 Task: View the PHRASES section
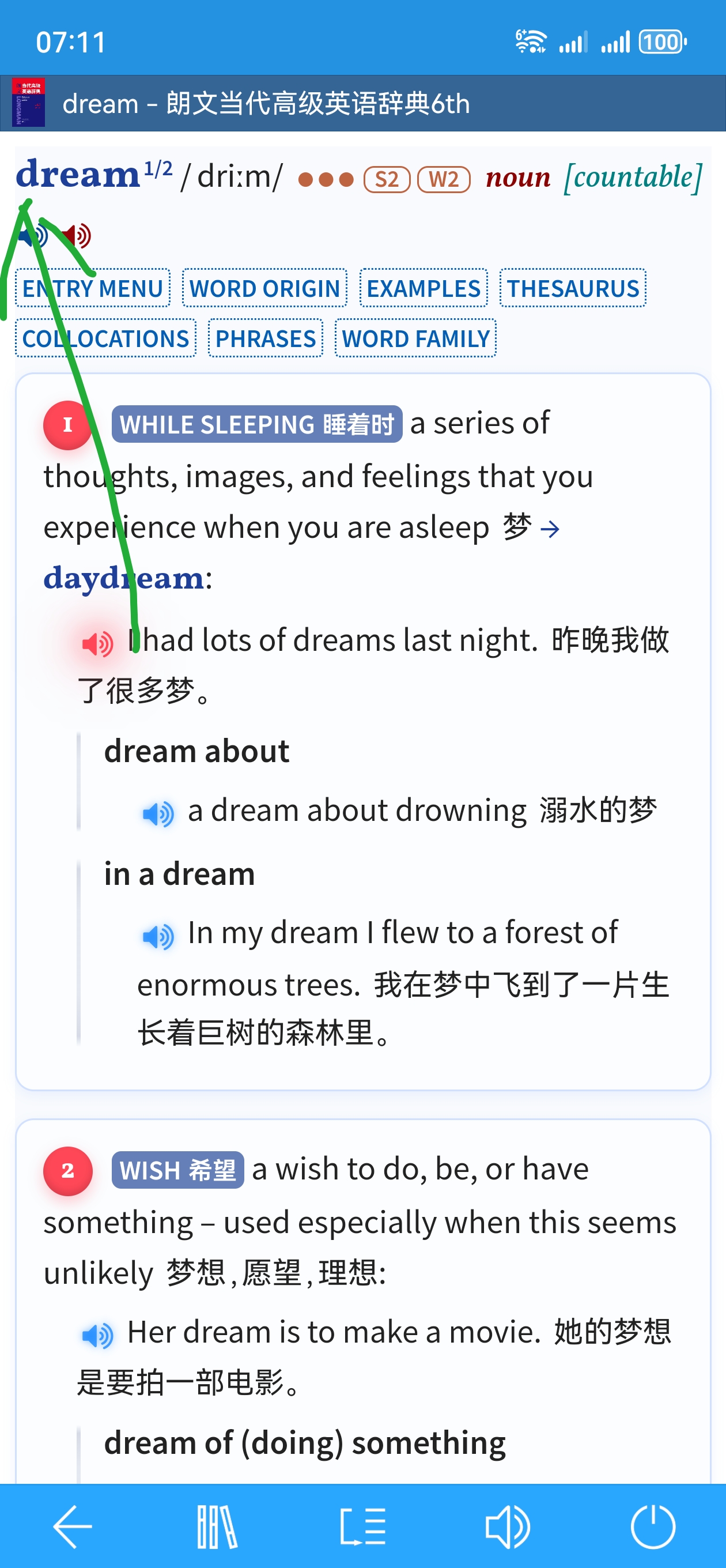(265, 338)
